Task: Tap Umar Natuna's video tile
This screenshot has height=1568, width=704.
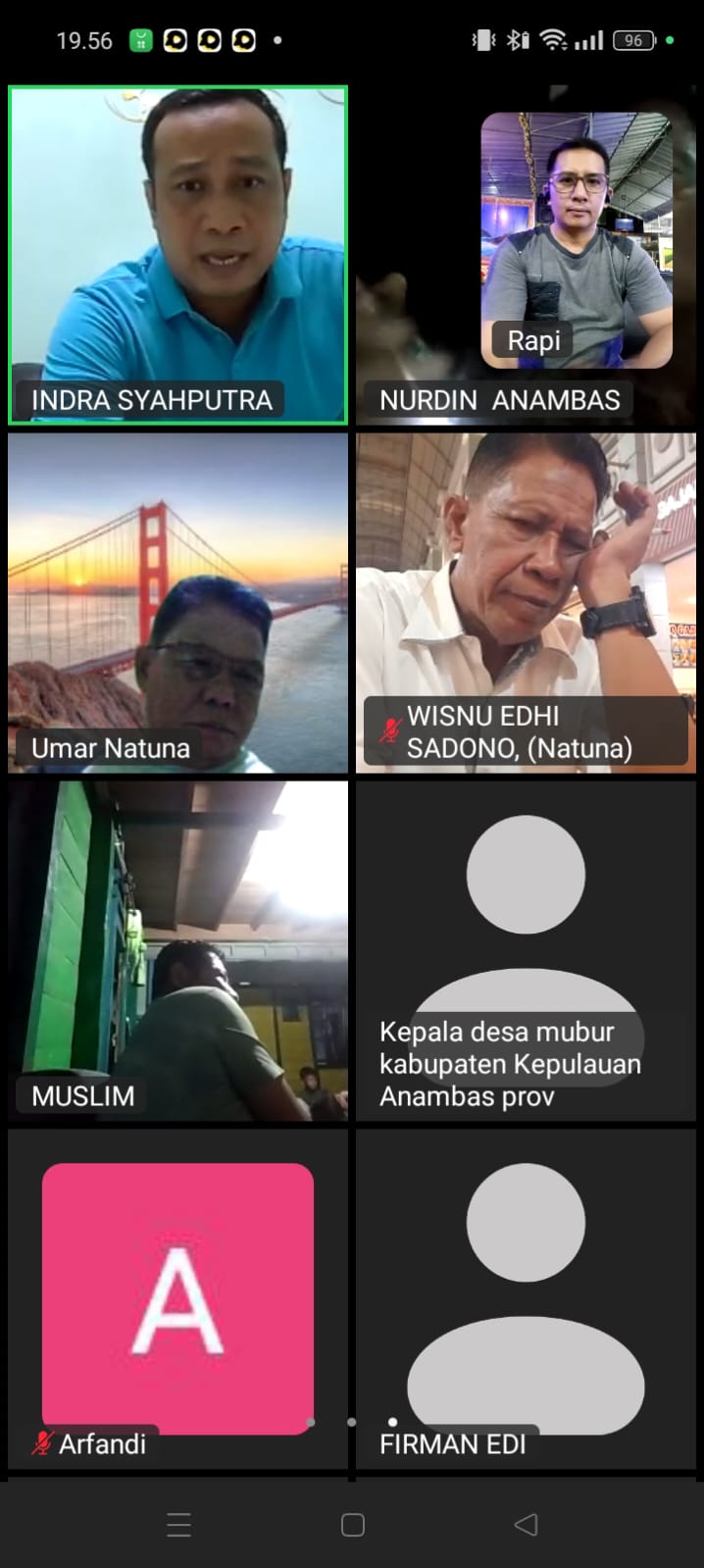Action: (x=177, y=602)
